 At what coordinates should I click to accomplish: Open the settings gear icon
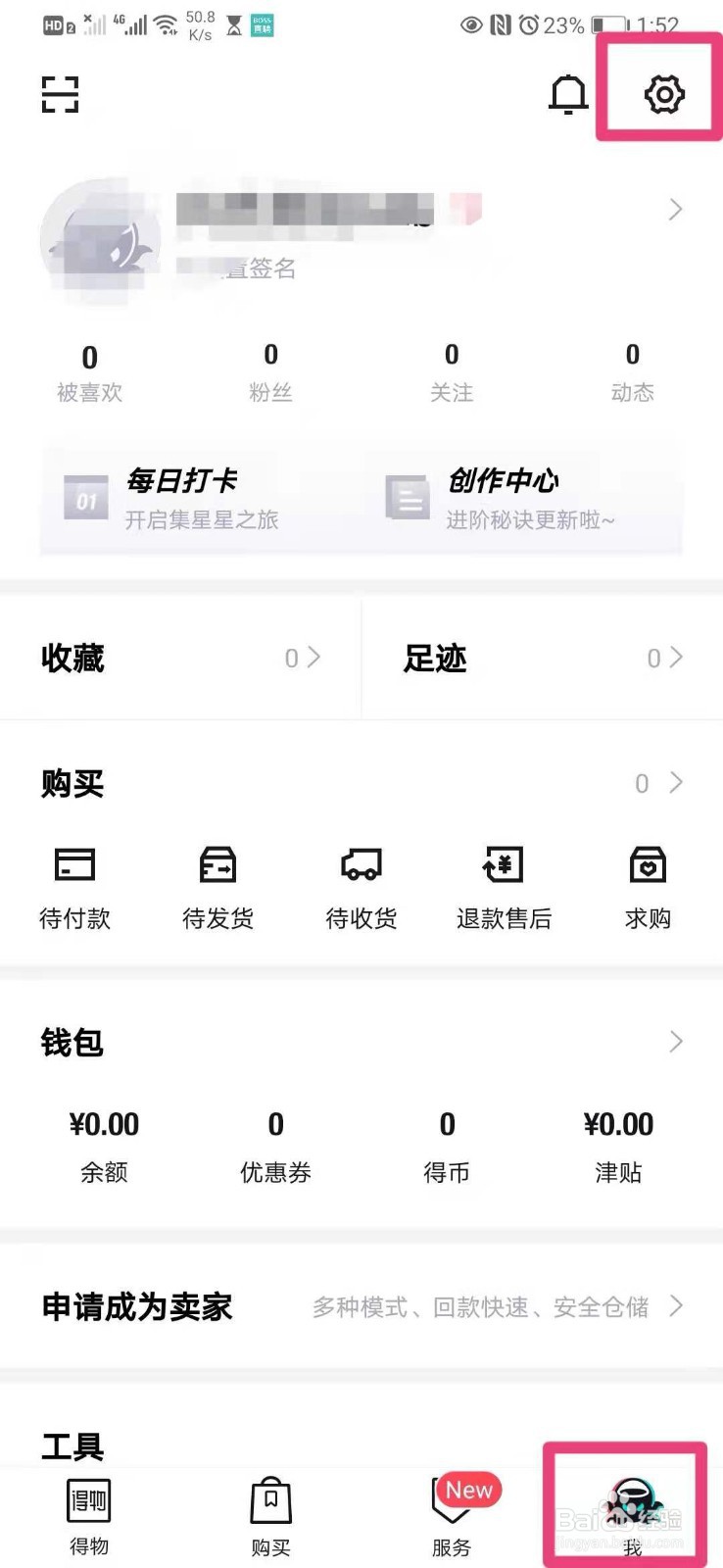[665, 94]
